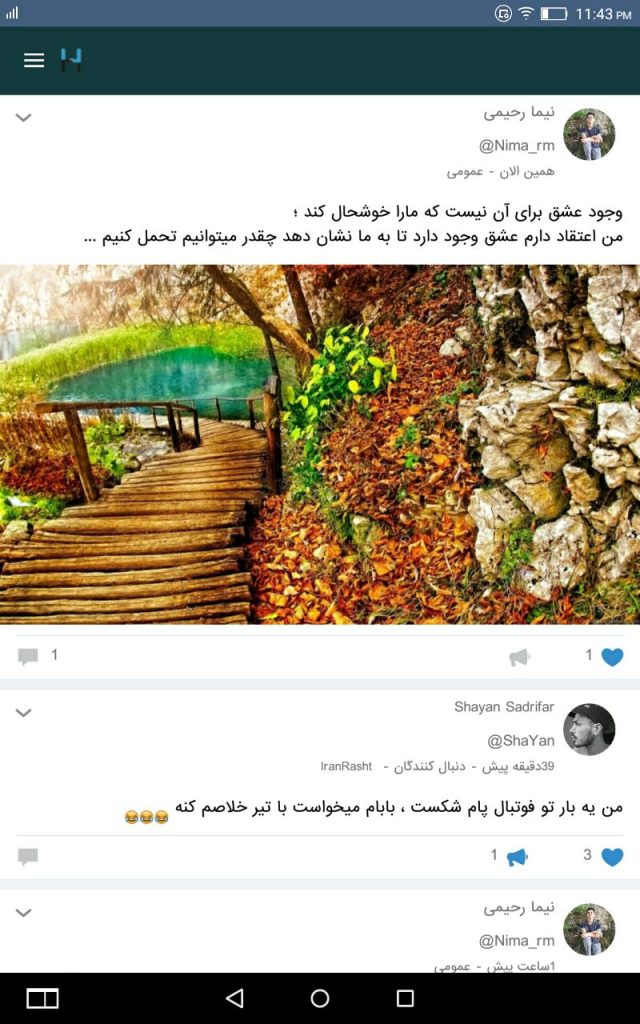
Task: Like Nima's post with the autumn photo
Action: (612, 657)
